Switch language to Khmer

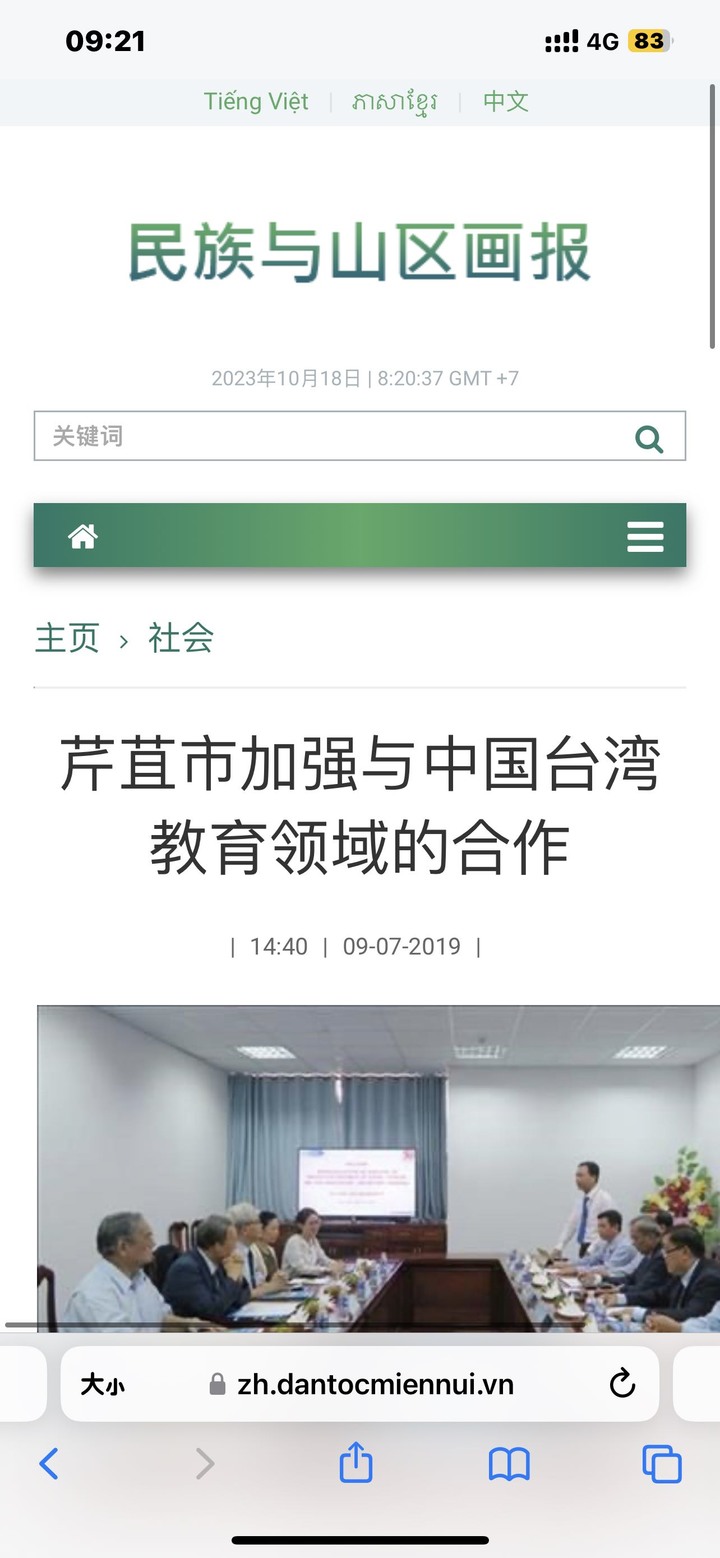point(395,101)
